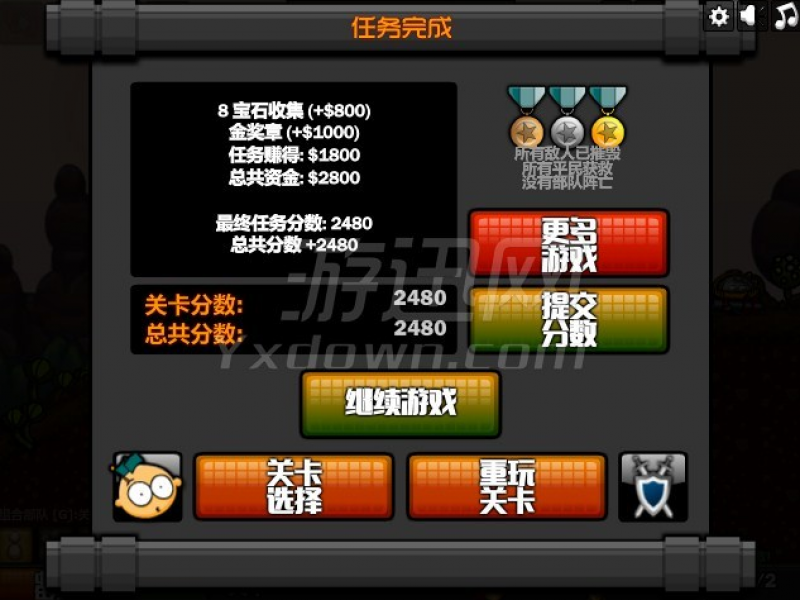Open 更多游戏 (more games)

point(569,243)
